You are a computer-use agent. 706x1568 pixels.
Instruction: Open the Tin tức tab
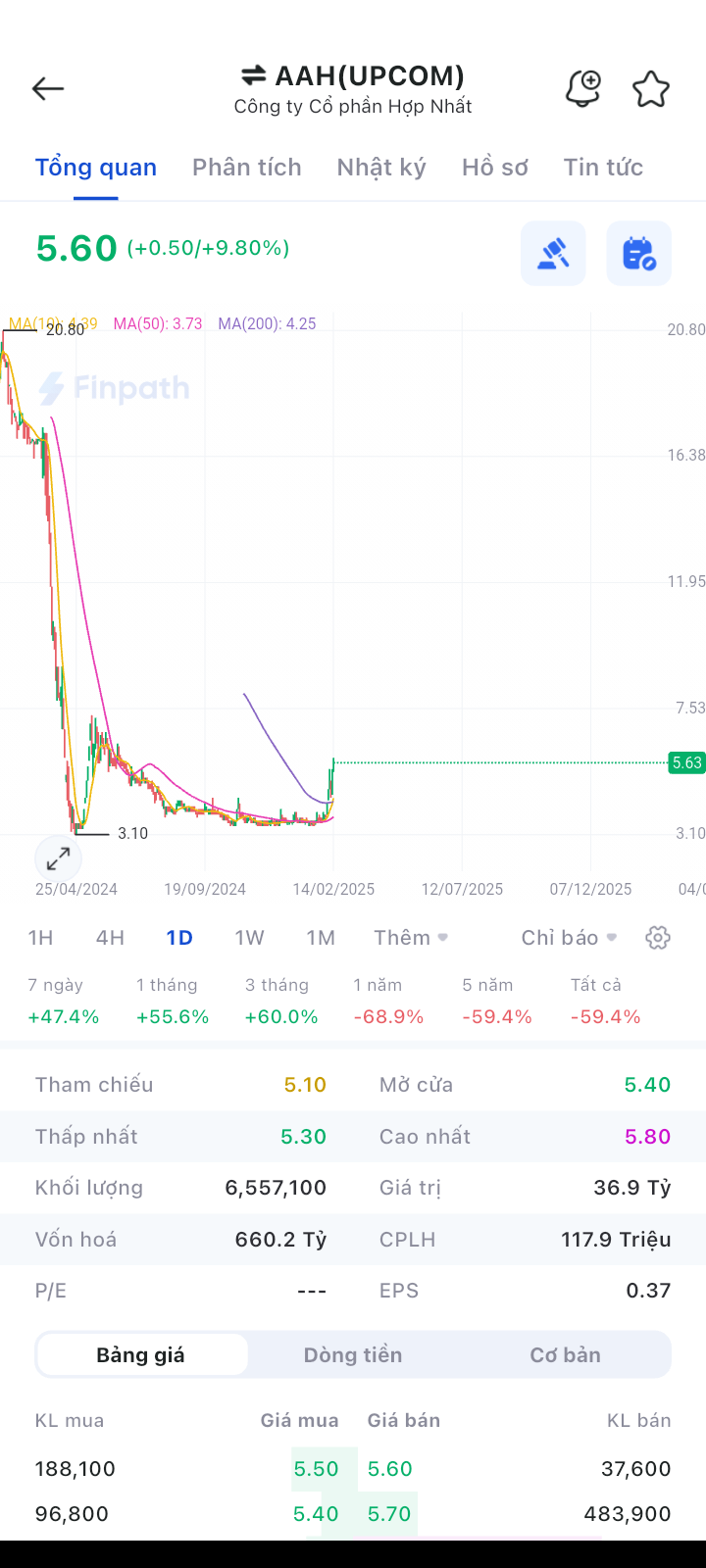[603, 168]
